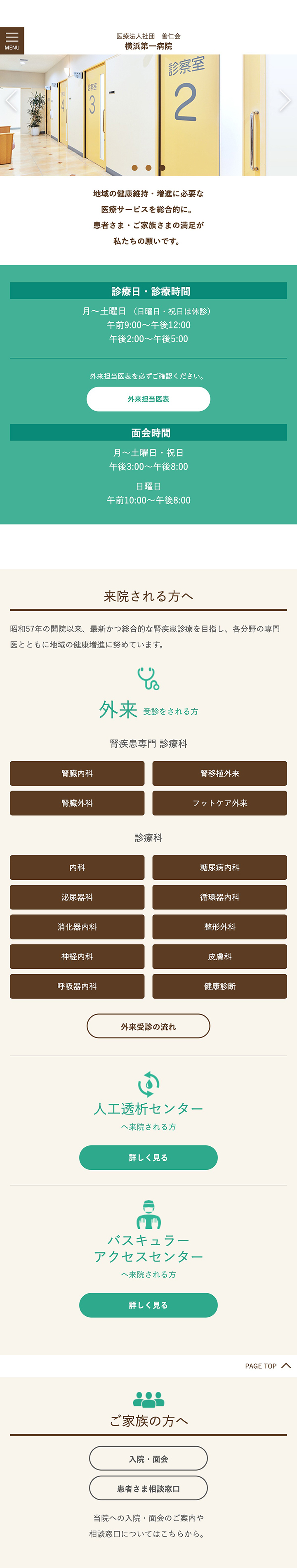
Task: Open 健康診断 page
Action: pos(219,986)
